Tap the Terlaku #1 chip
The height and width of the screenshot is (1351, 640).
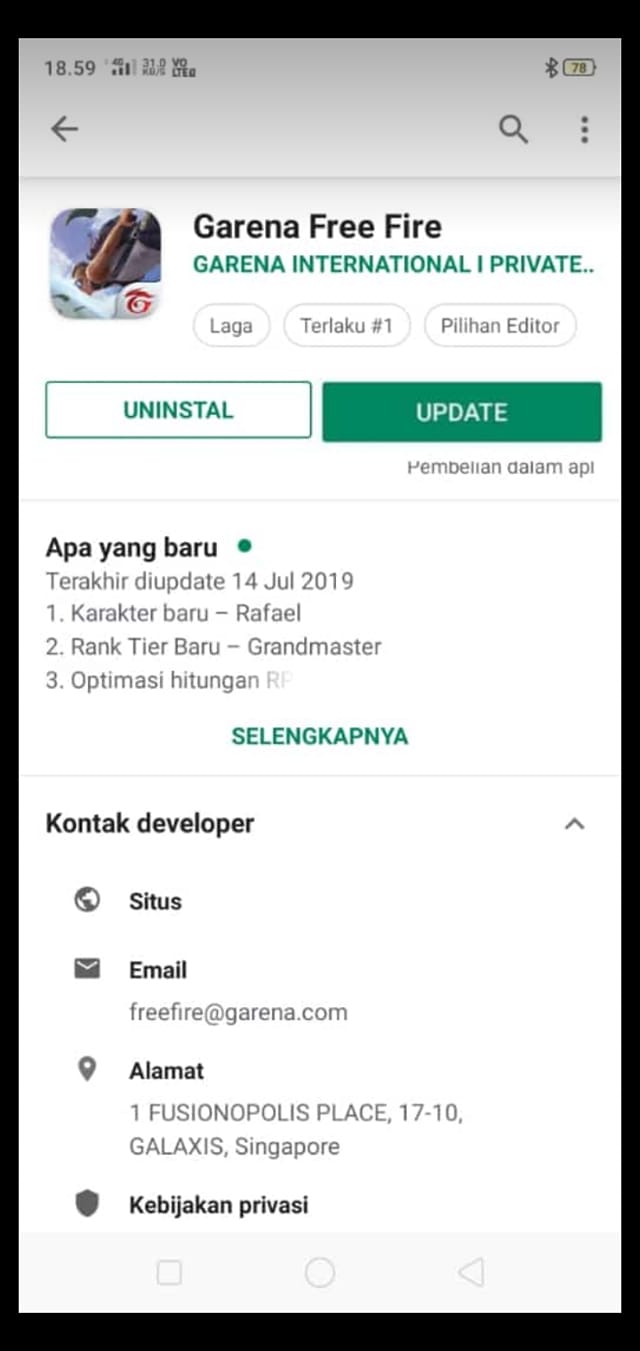click(x=347, y=326)
